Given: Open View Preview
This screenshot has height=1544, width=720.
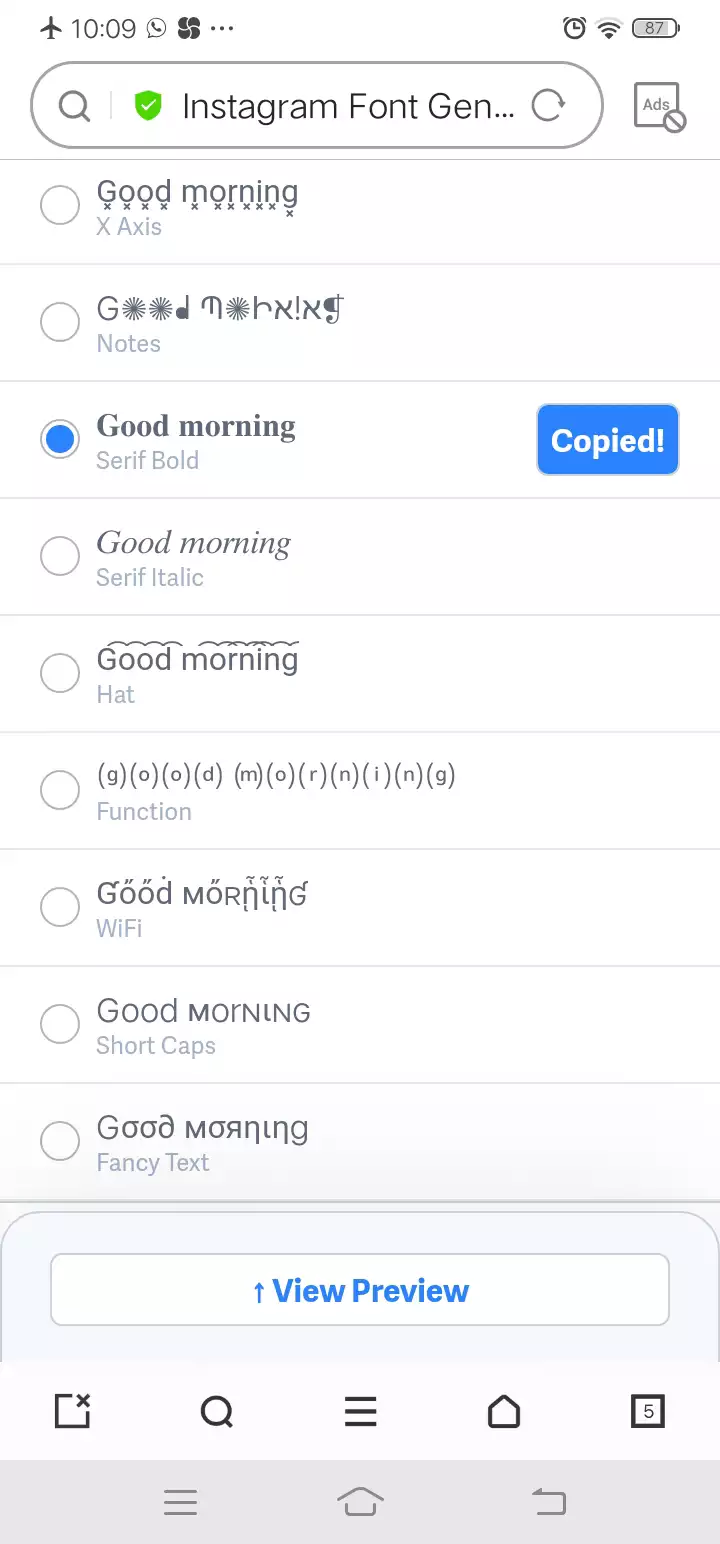Looking at the screenshot, I should point(360,1290).
